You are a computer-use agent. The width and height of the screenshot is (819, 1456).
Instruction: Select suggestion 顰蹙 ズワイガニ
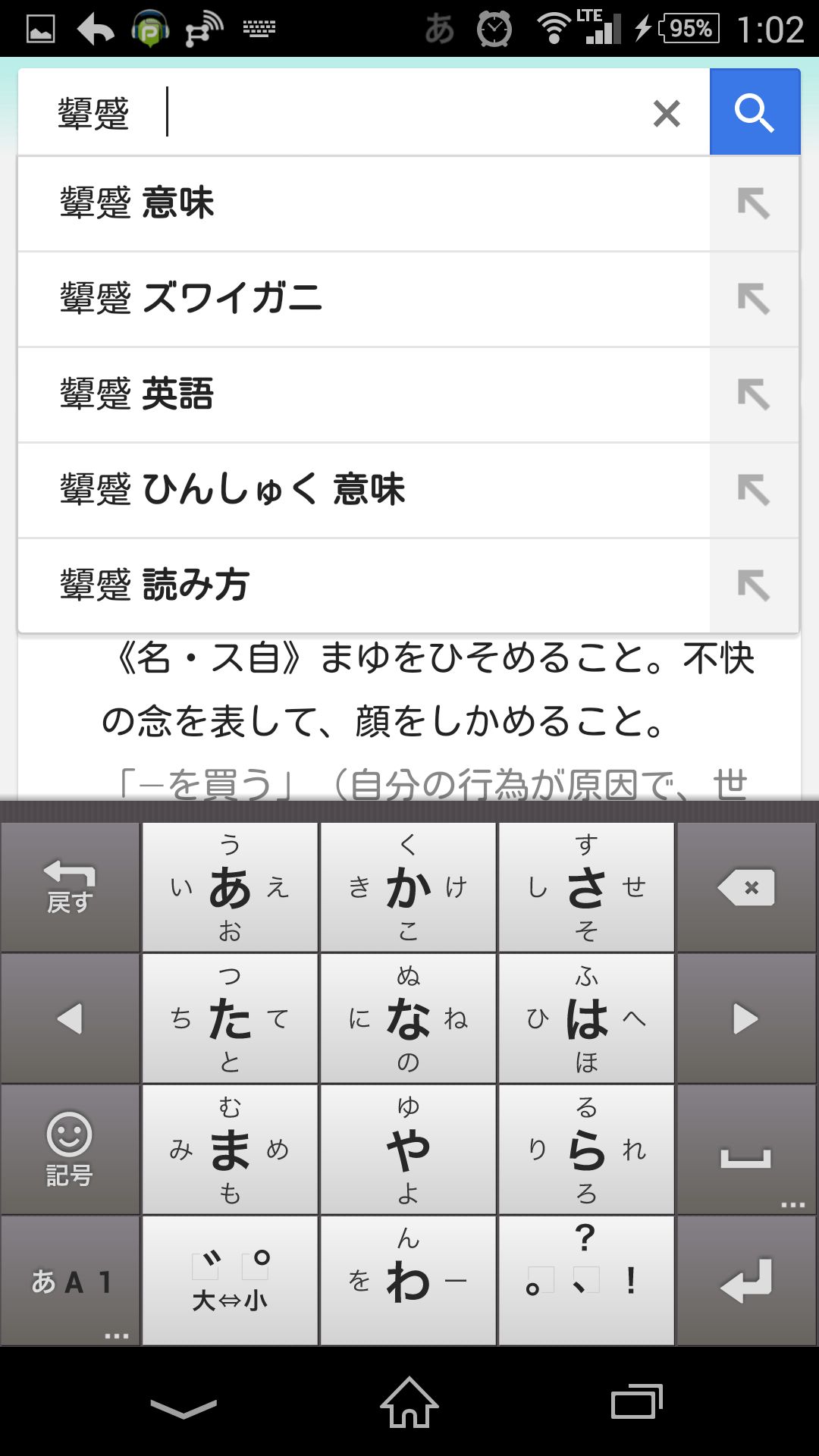tap(364, 299)
